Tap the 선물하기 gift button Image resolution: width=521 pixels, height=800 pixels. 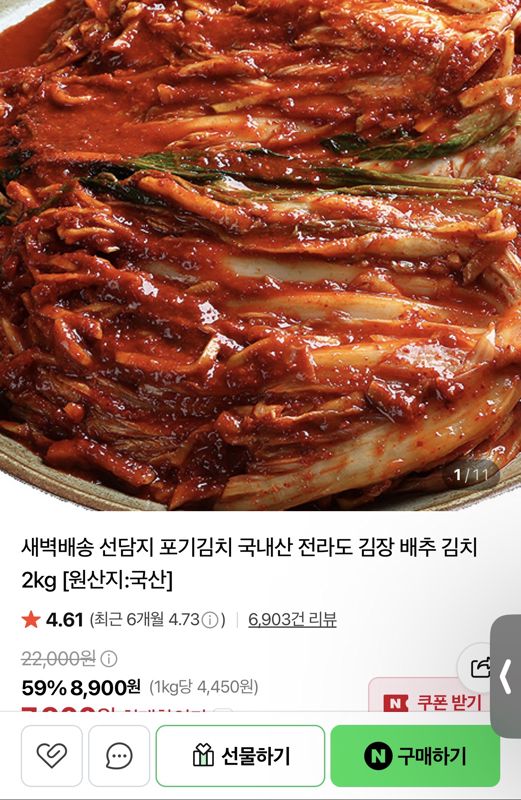240,756
